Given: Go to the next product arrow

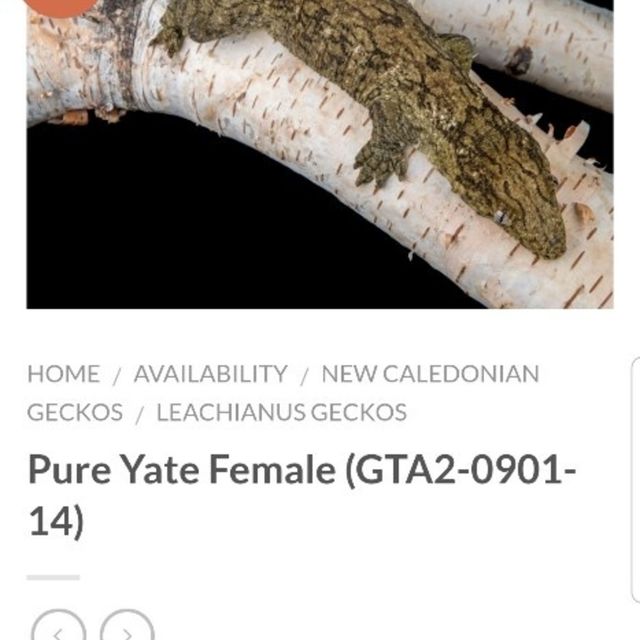Looking at the screenshot, I should [127, 629].
